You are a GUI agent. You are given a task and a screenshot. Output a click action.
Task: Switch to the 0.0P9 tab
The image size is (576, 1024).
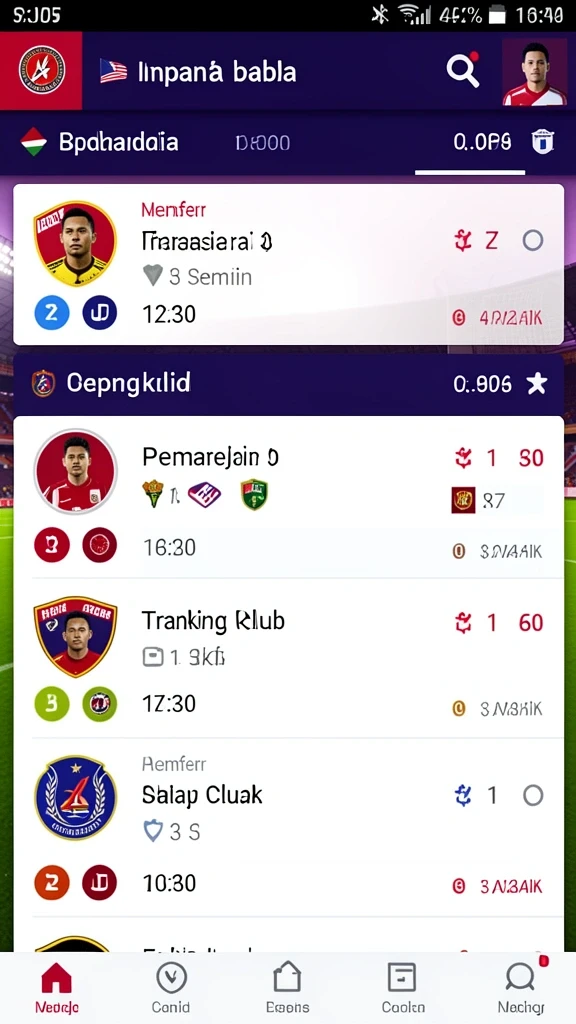pos(483,142)
